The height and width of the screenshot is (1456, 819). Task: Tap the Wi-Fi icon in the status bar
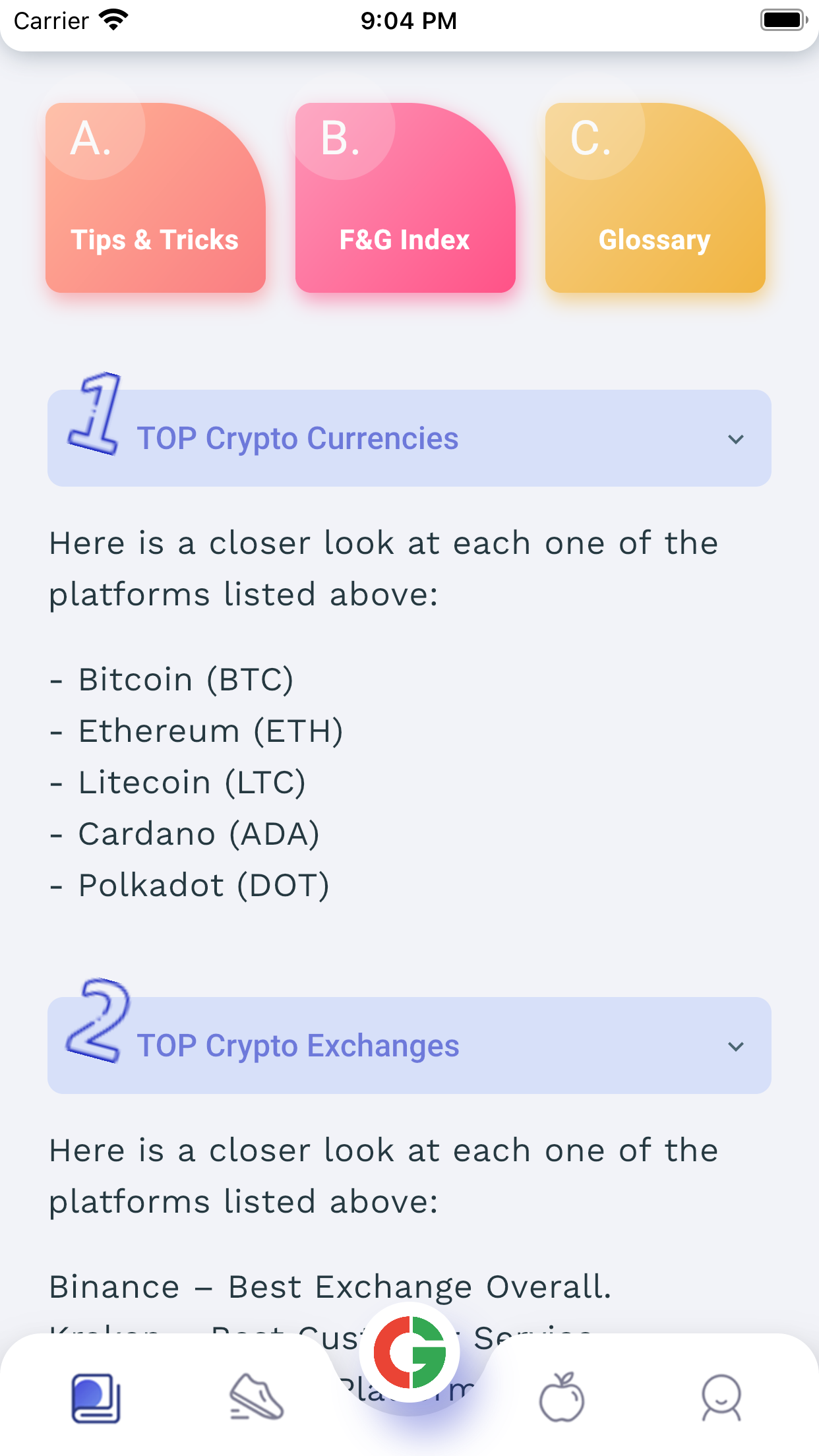point(113,20)
